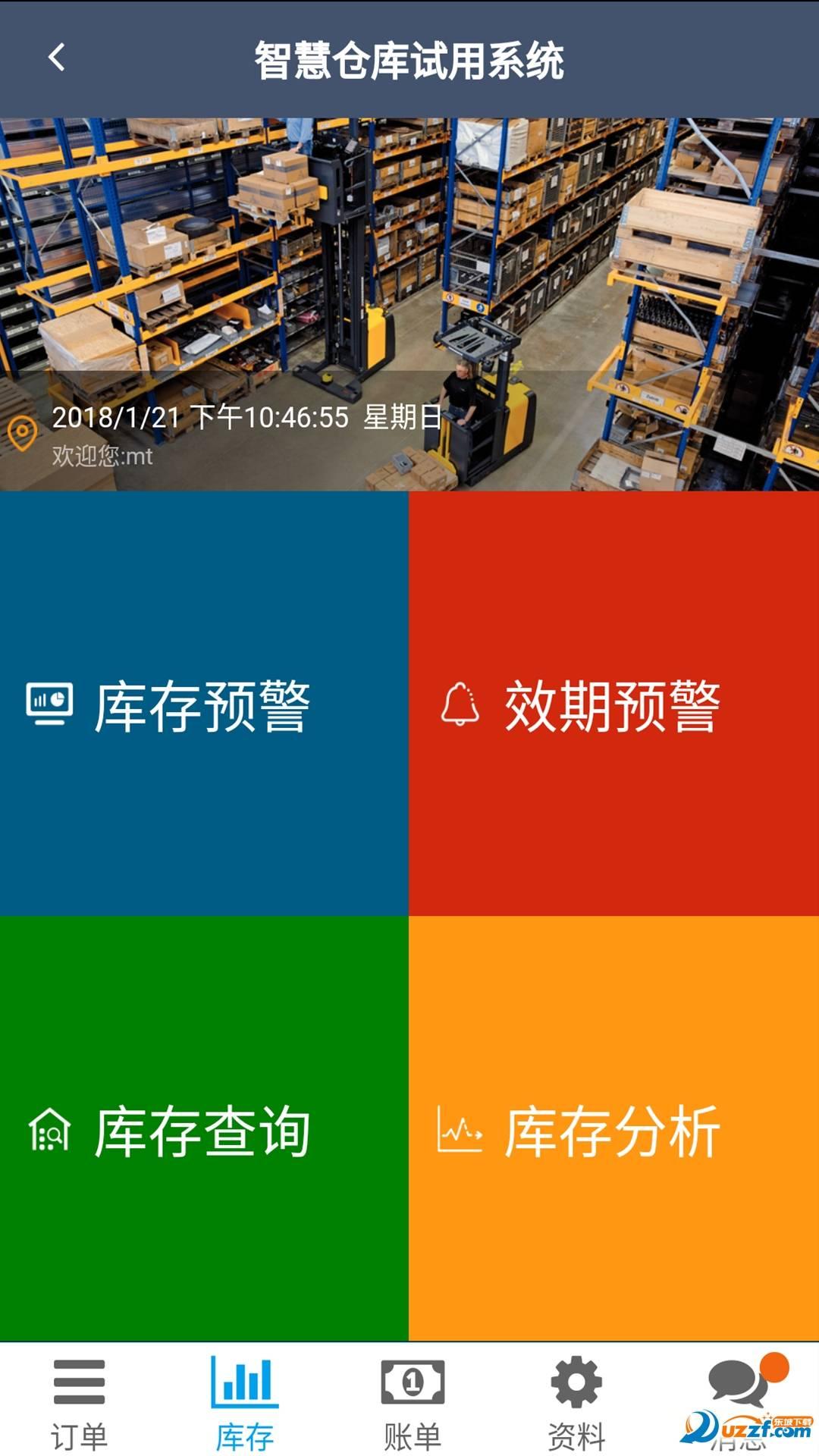Open 库存查询 inventory query tile
This screenshot has height=1456, width=819.
click(x=203, y=1130)
